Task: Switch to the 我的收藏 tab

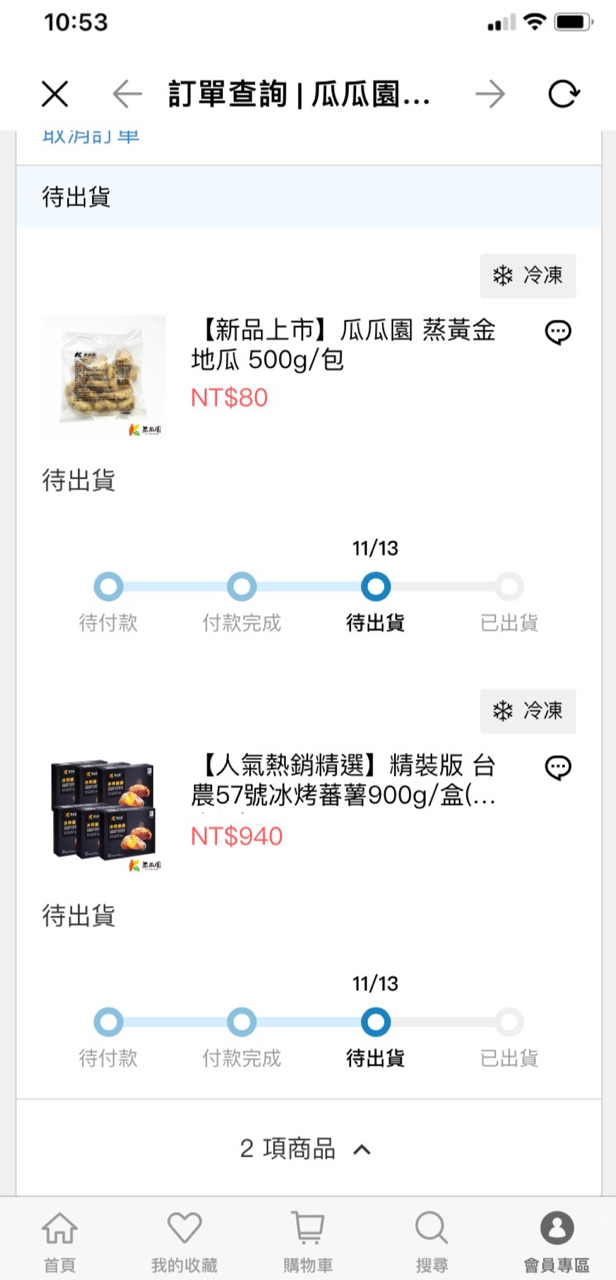Action: (184, 1241)
